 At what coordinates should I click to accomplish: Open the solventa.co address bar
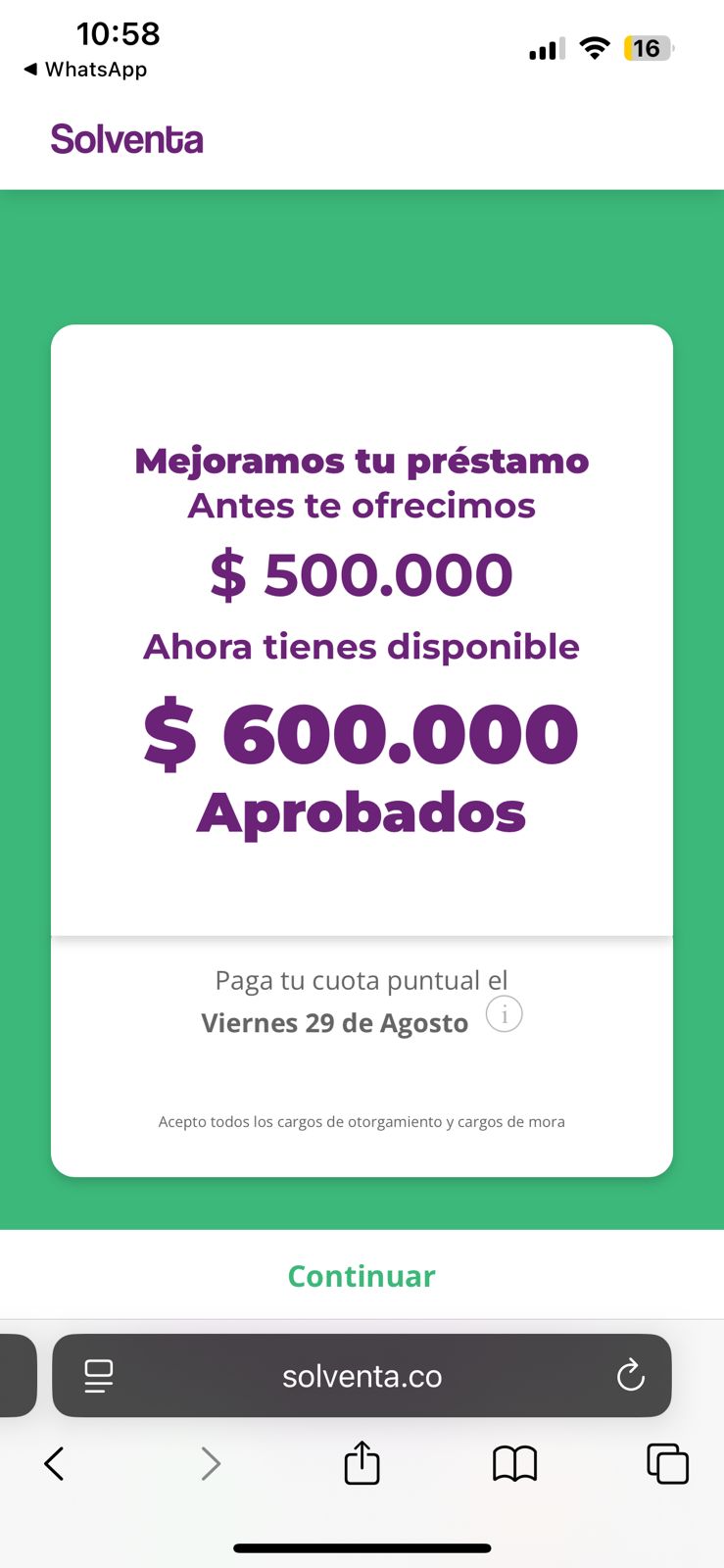click(362, 1376)
